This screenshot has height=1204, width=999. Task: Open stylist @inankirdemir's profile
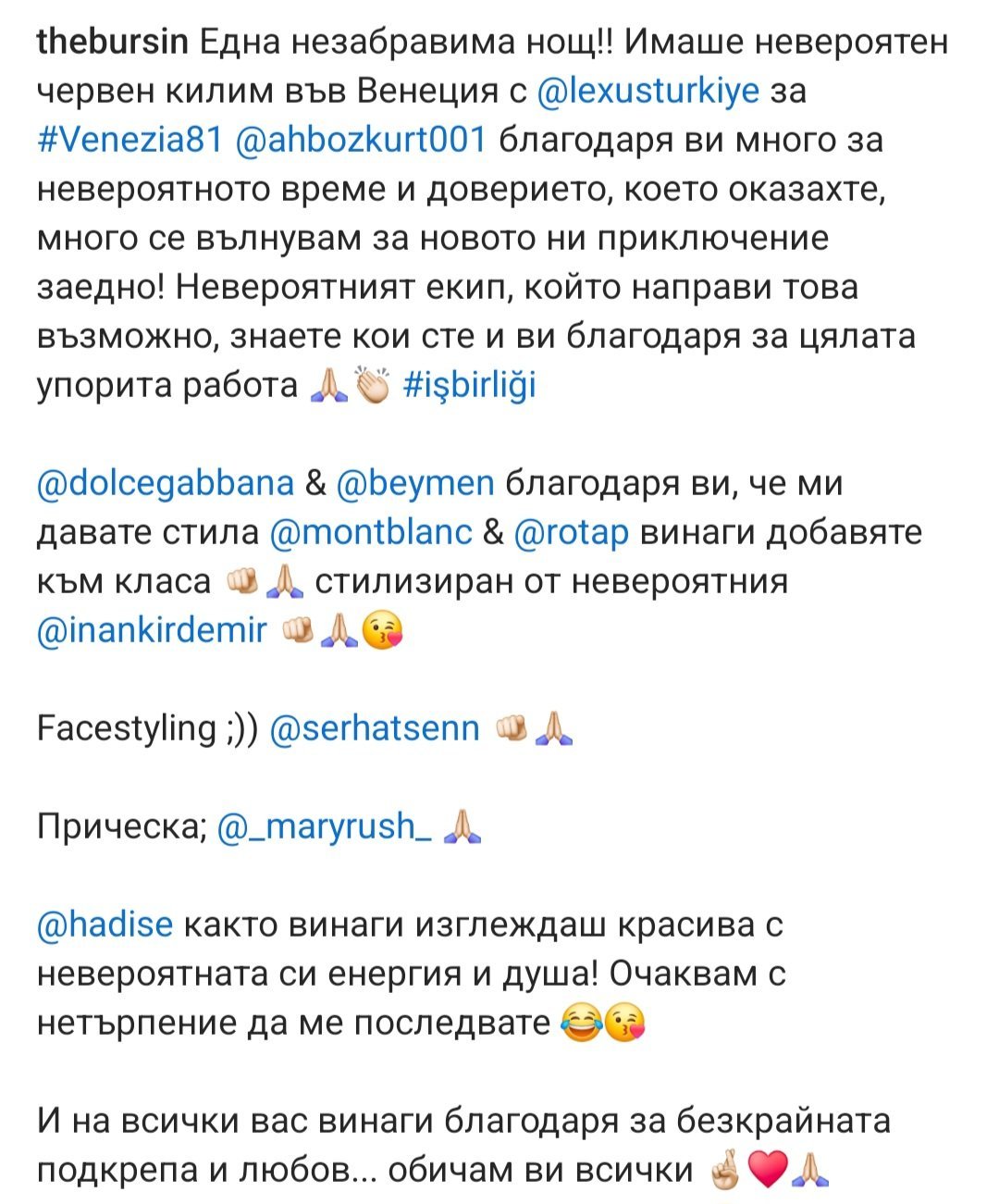click(x=152, y=630)
